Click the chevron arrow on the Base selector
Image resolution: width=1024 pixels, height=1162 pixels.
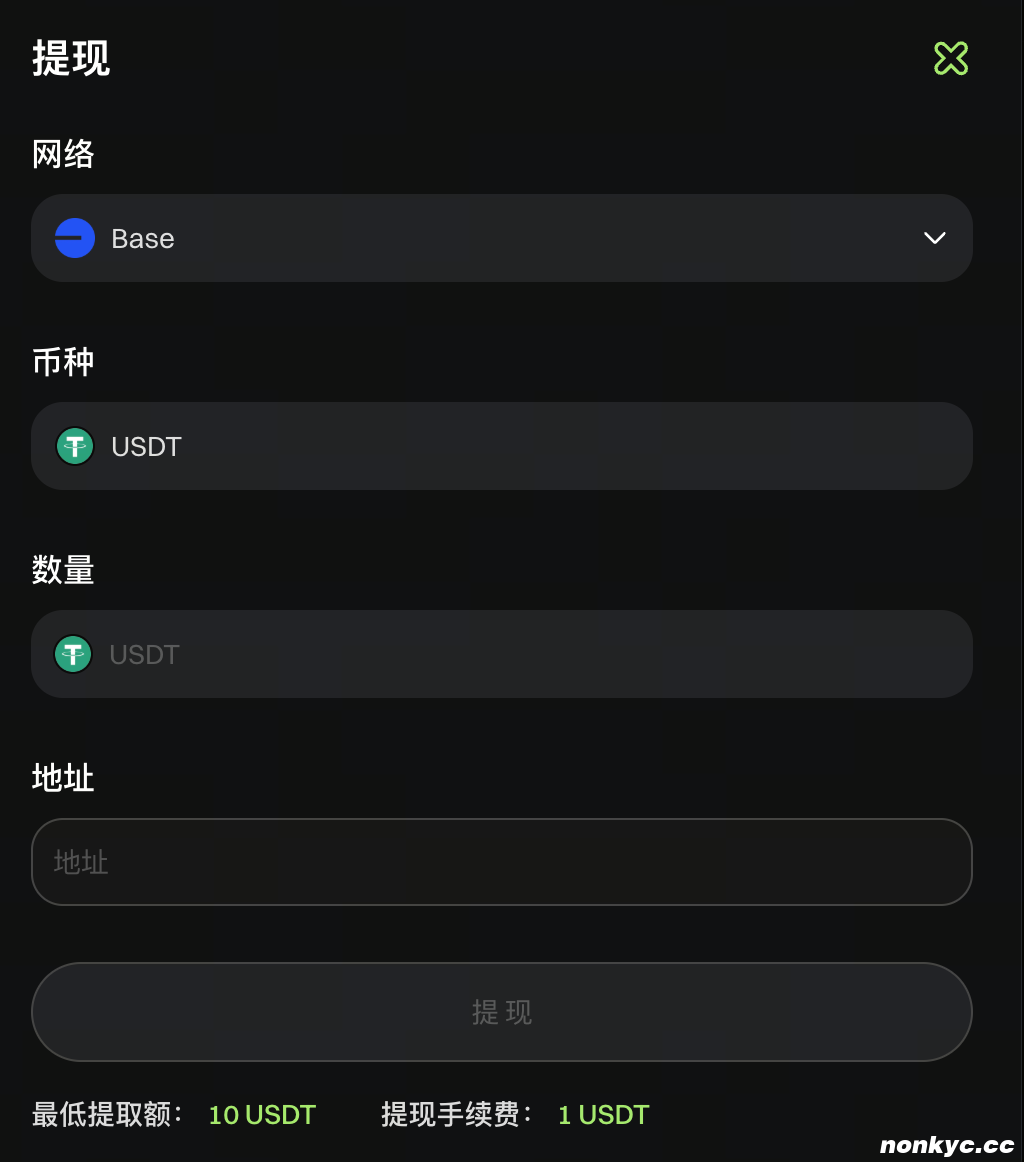935,238
